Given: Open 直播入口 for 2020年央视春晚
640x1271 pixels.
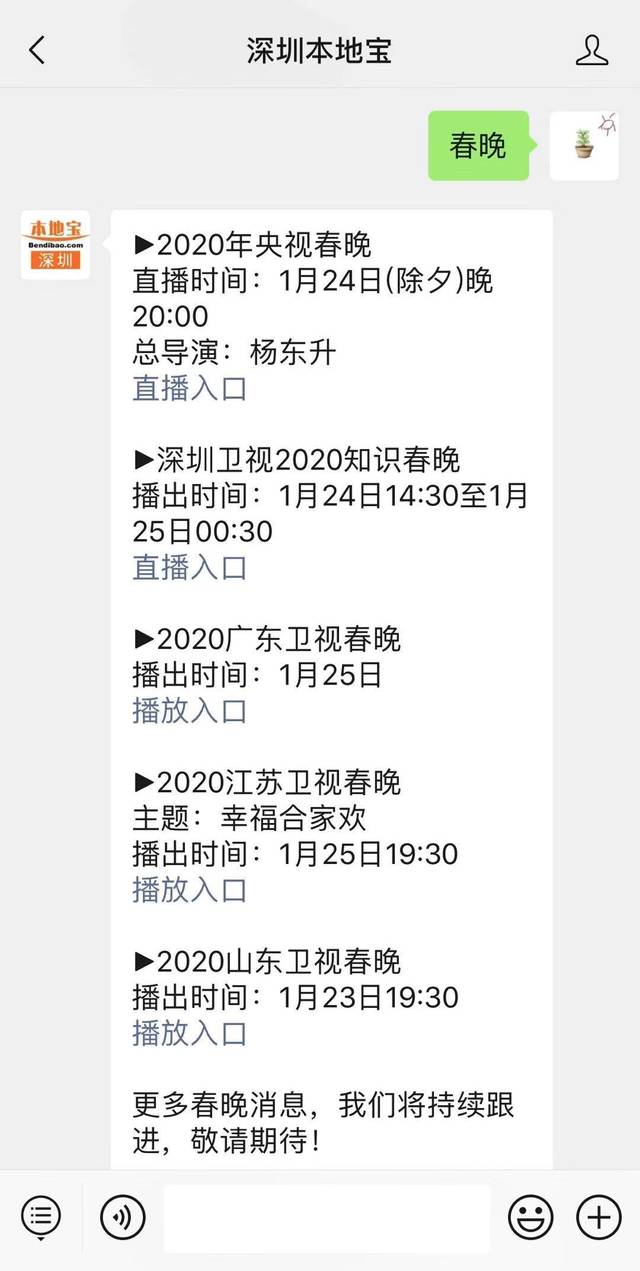Looking at the screenshot, I should 189,388.
